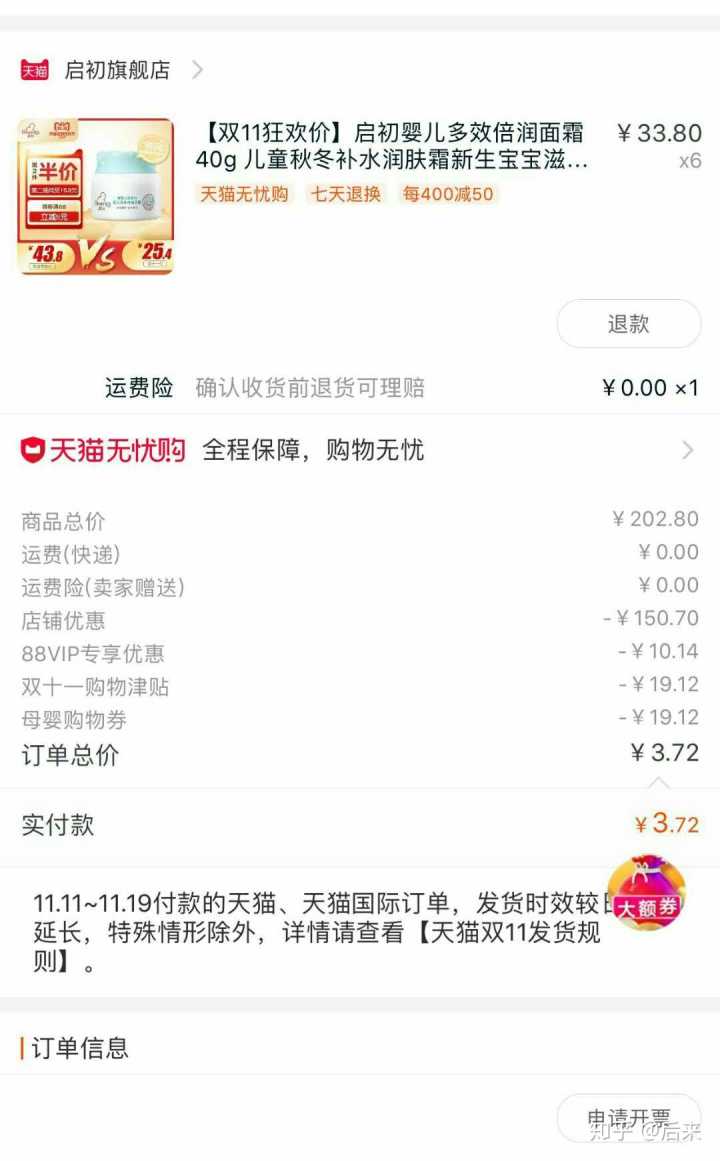
Task: Open the 启初旗舰店 store page
Action: tap(117, 70)
